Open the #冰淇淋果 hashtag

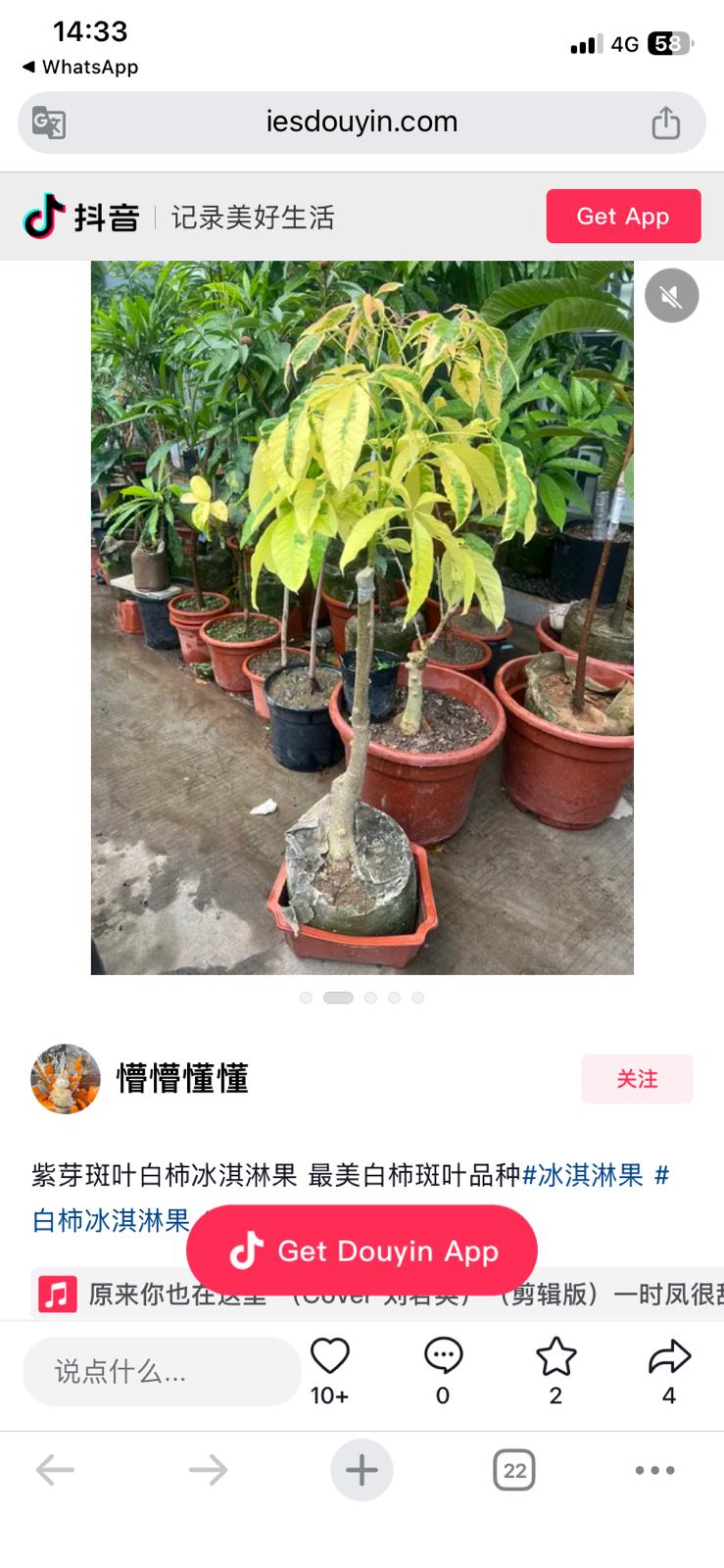coord(583,1174)
